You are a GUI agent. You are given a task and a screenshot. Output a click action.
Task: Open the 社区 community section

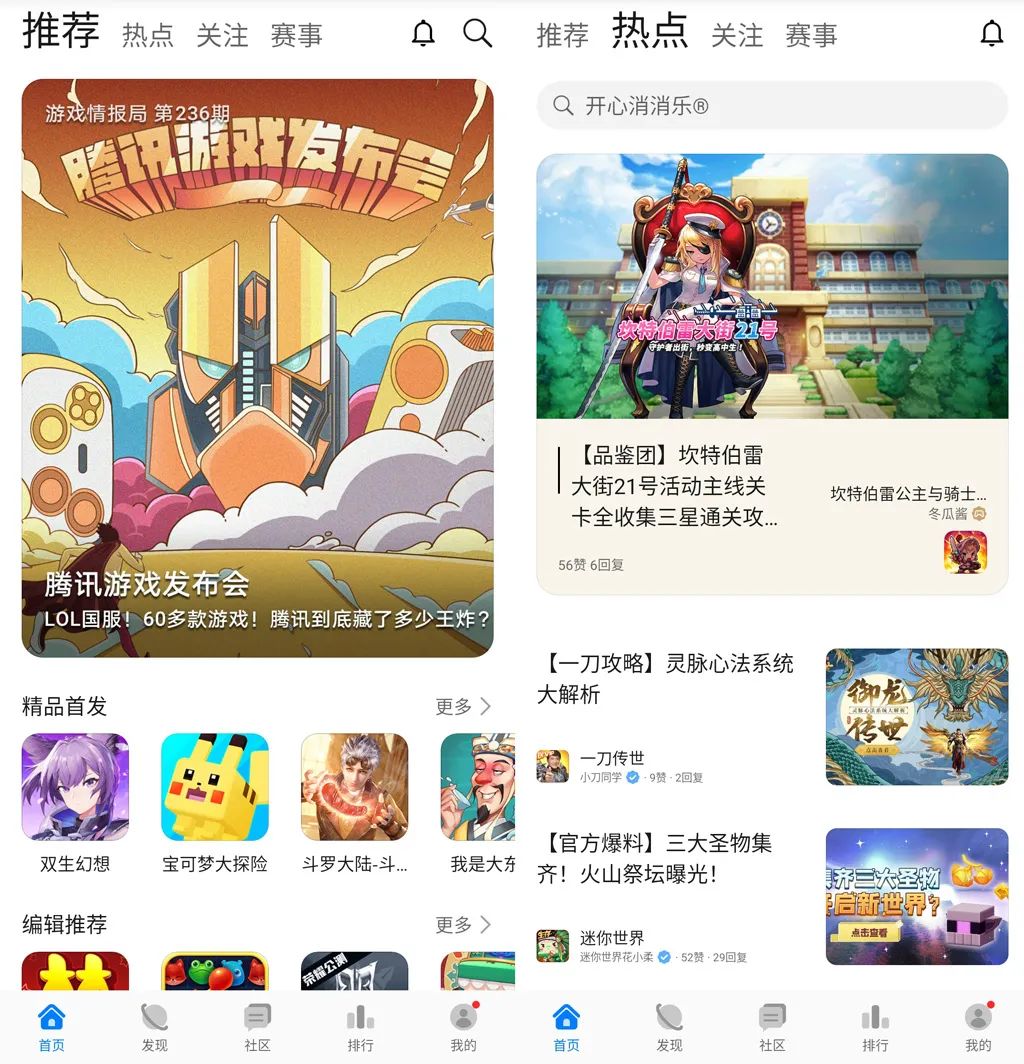256,1025
